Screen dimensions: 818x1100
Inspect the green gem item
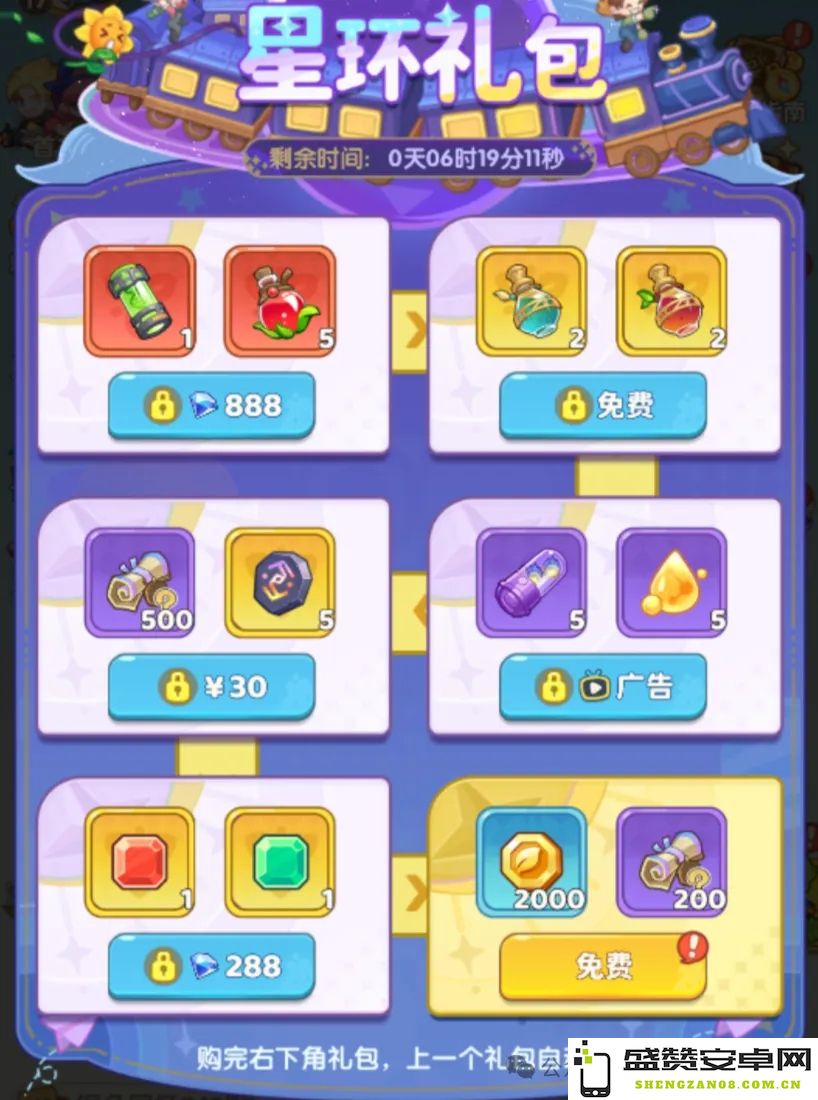point(280,862)
